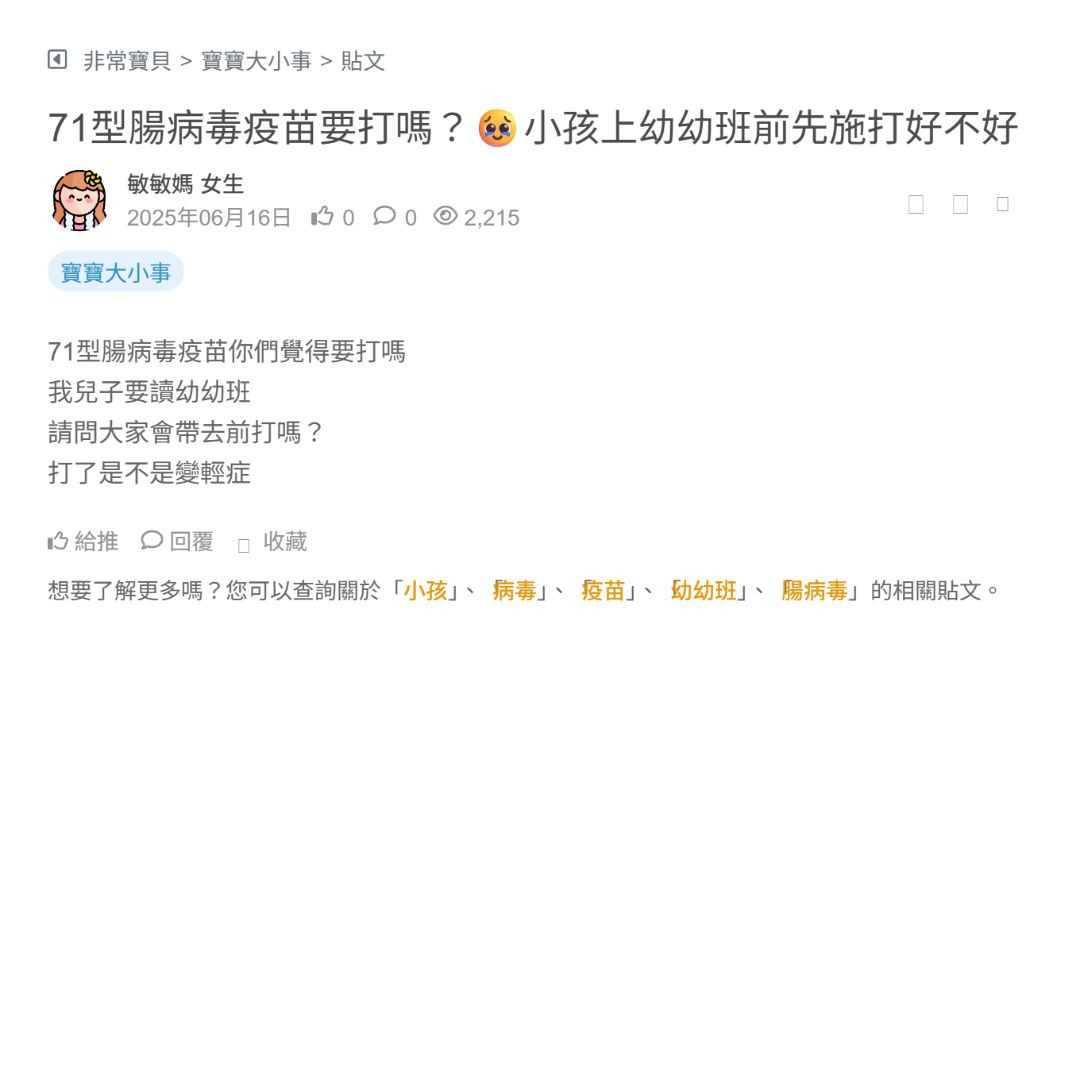
Task: Save post with 收藏
Action: (x=273, y=542)
